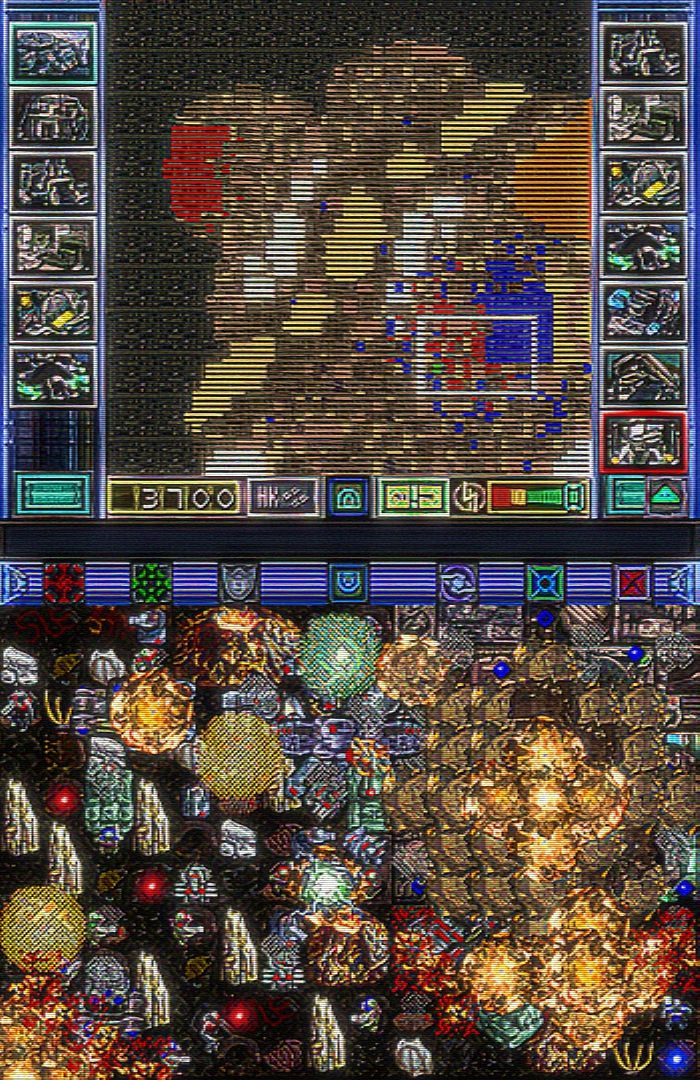700x1080 pixels.
Task: Hit the red X cancel command icon
Action: (633, 582)
